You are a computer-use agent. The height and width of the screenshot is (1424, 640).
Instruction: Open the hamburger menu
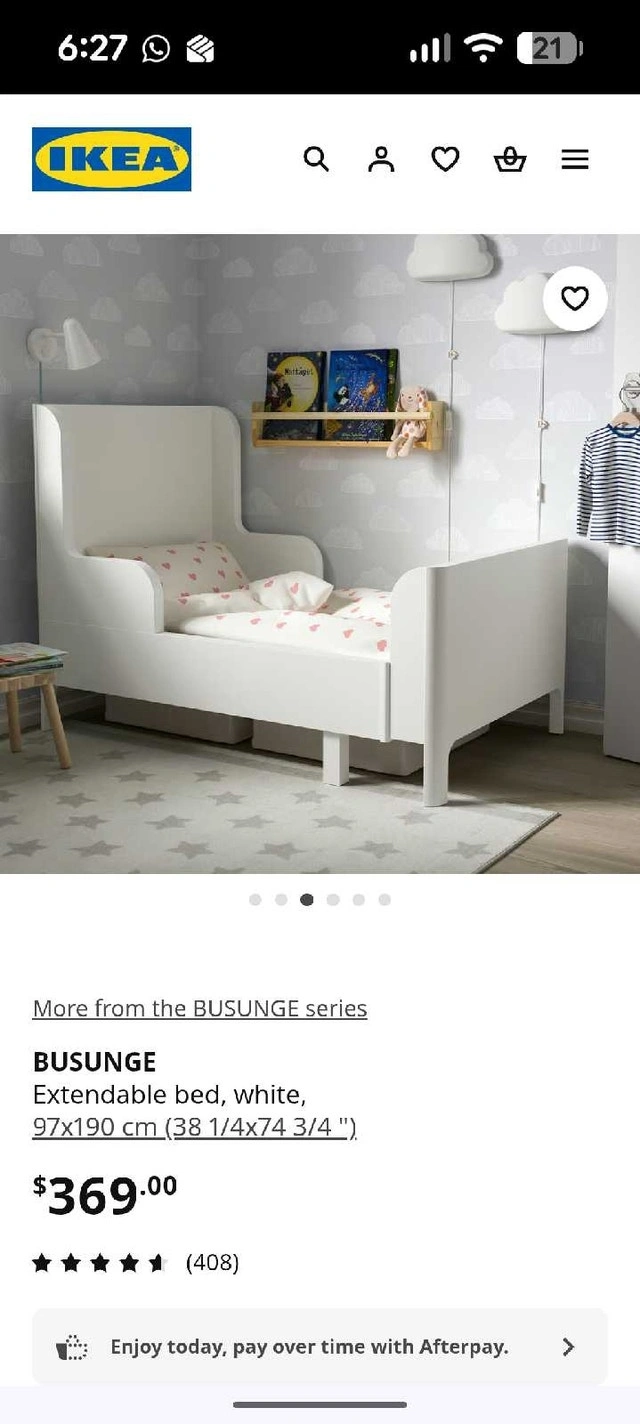pos(575,159)
